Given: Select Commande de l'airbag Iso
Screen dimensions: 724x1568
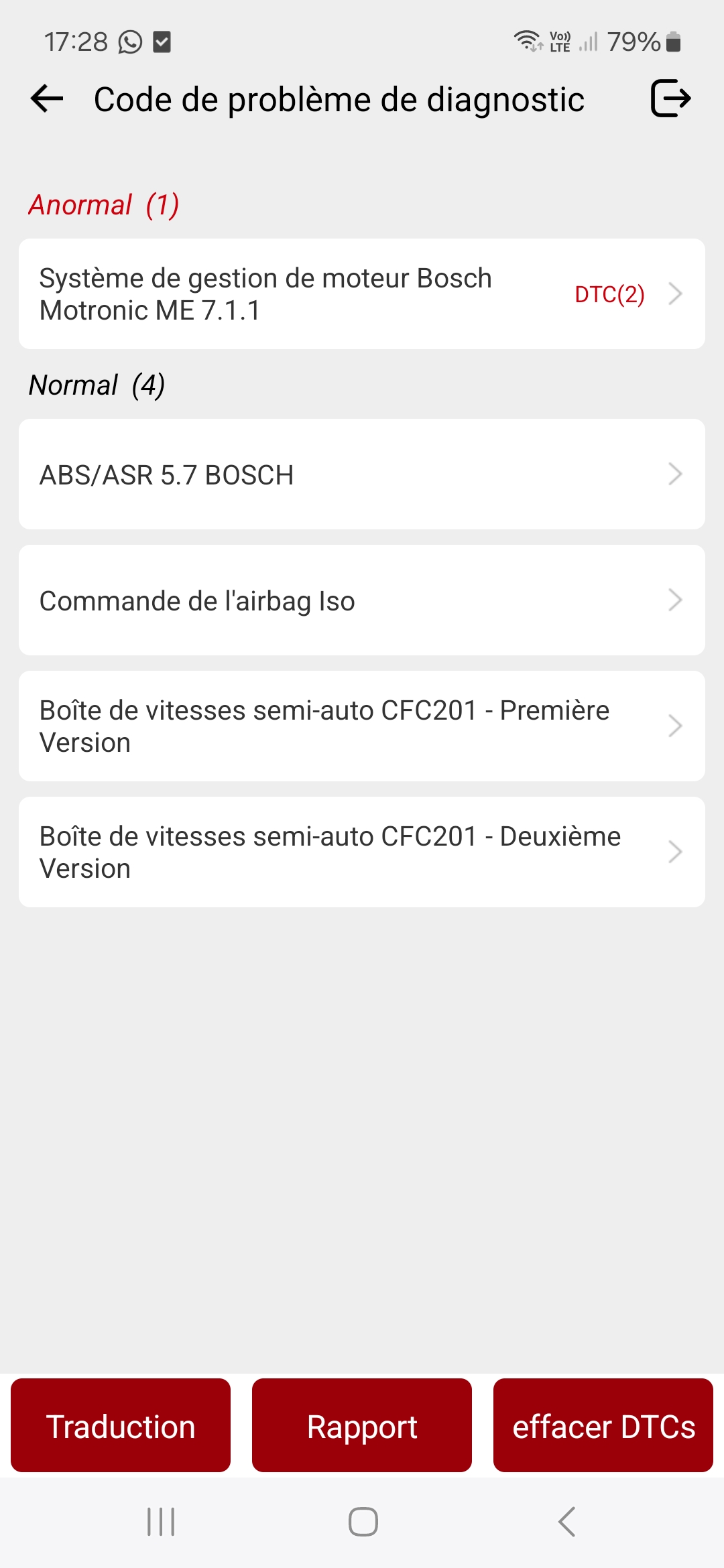Looking at the screenshot, I should click(362, 600).
